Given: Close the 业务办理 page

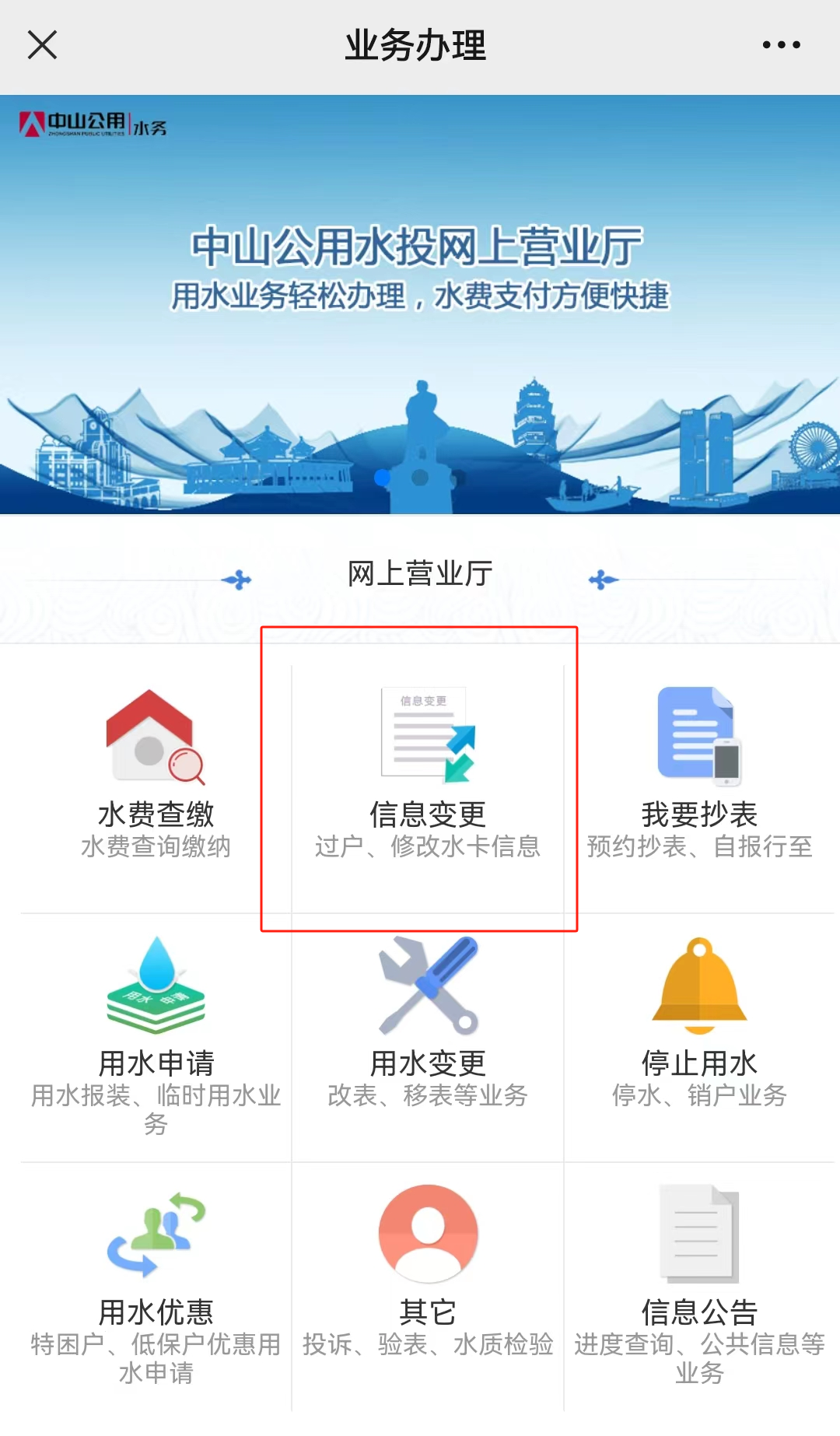Looking at the screenshot, I should tap(42, 45).
